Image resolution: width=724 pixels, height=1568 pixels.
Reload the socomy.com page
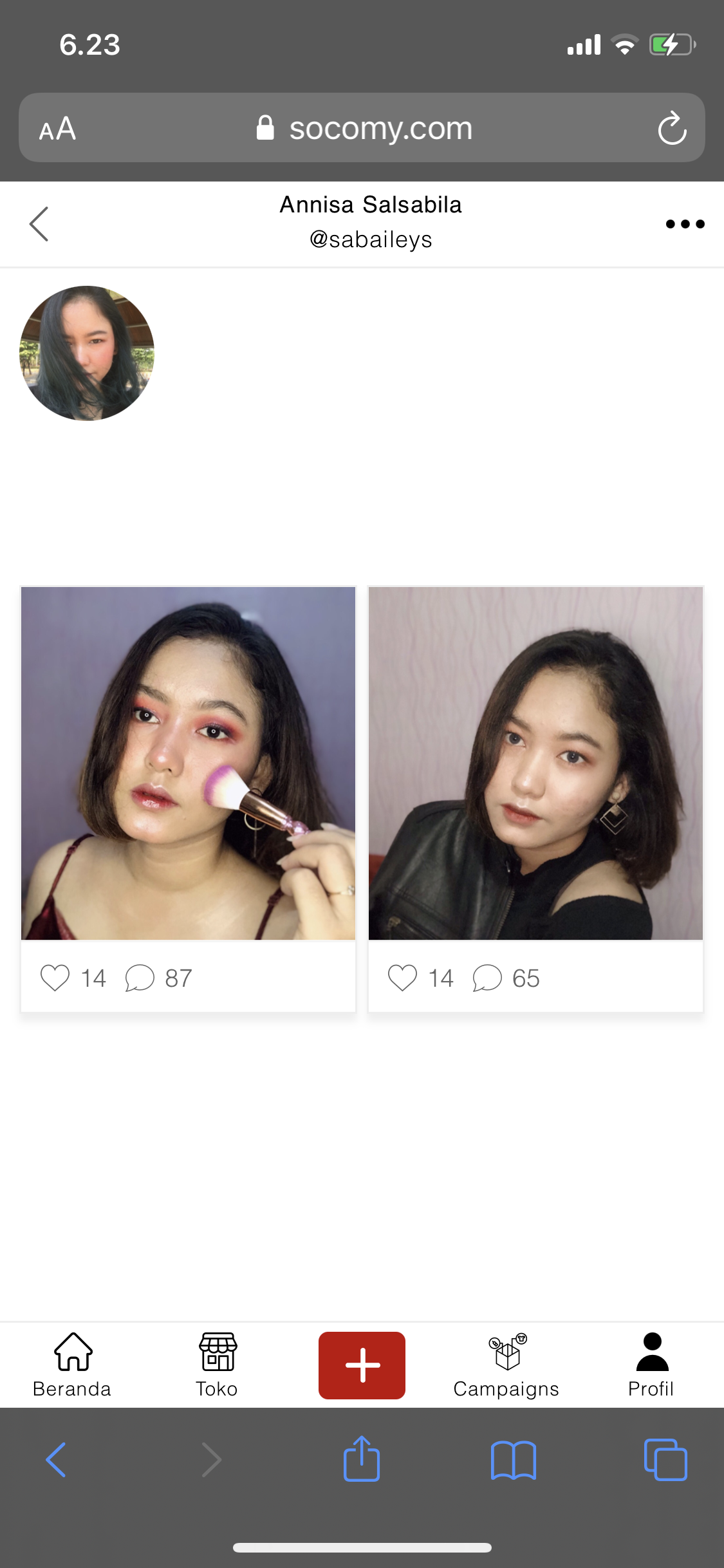pos(672,128)
